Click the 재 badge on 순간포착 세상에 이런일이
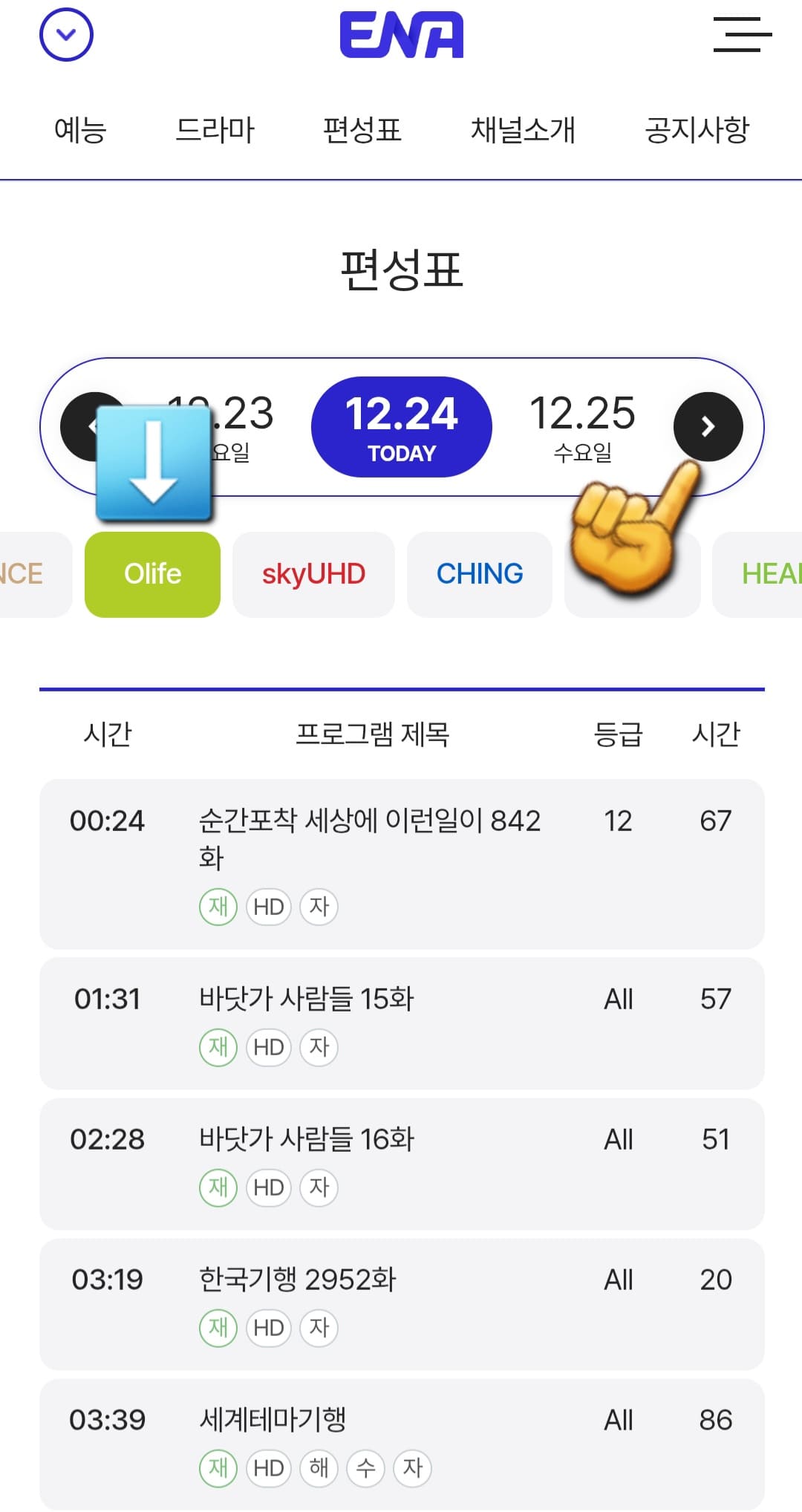The image size is (802, 1512). click(x=217, y=906)
